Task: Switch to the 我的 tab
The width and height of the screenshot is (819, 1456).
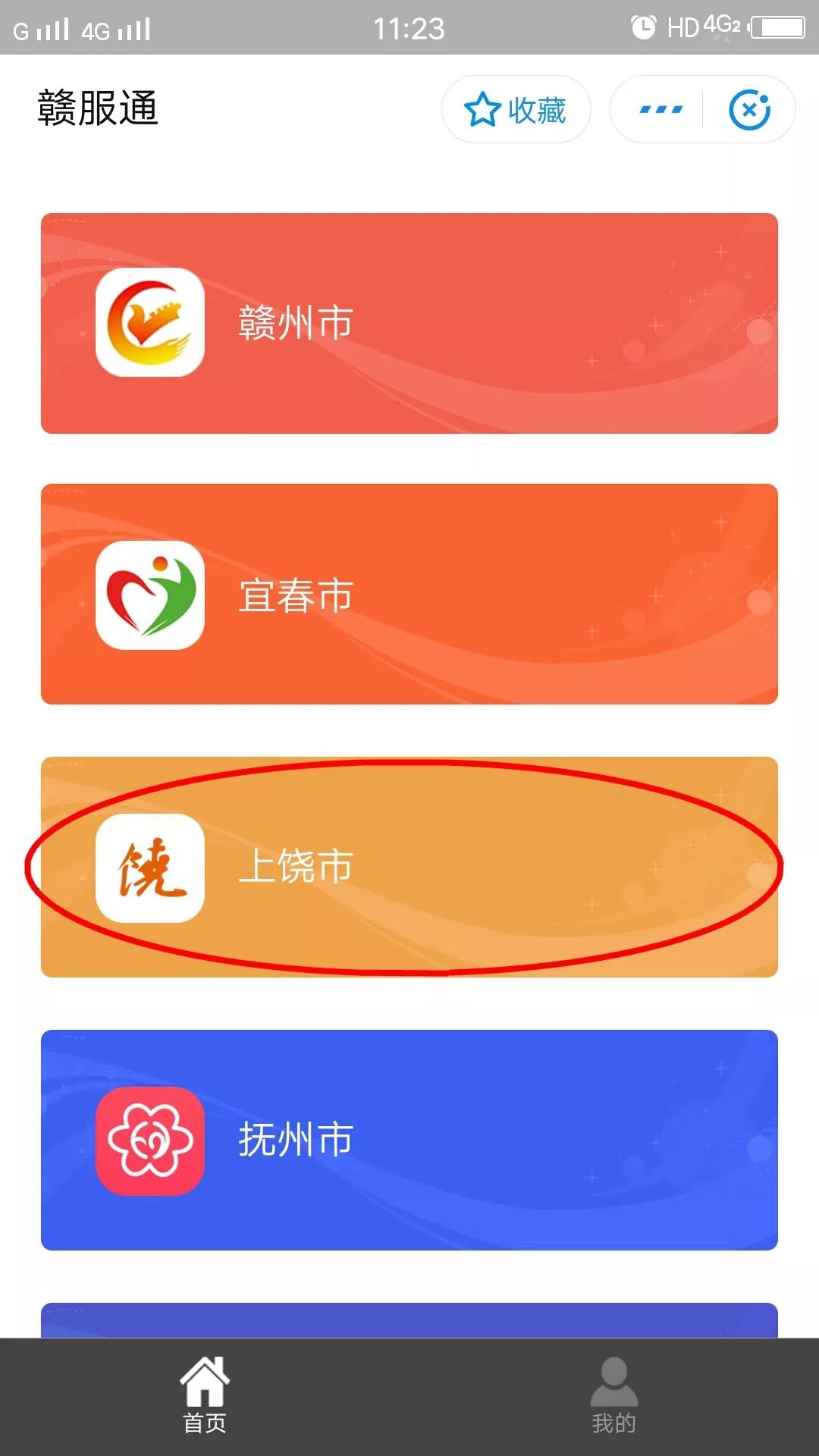Action: pos(613,1396)
